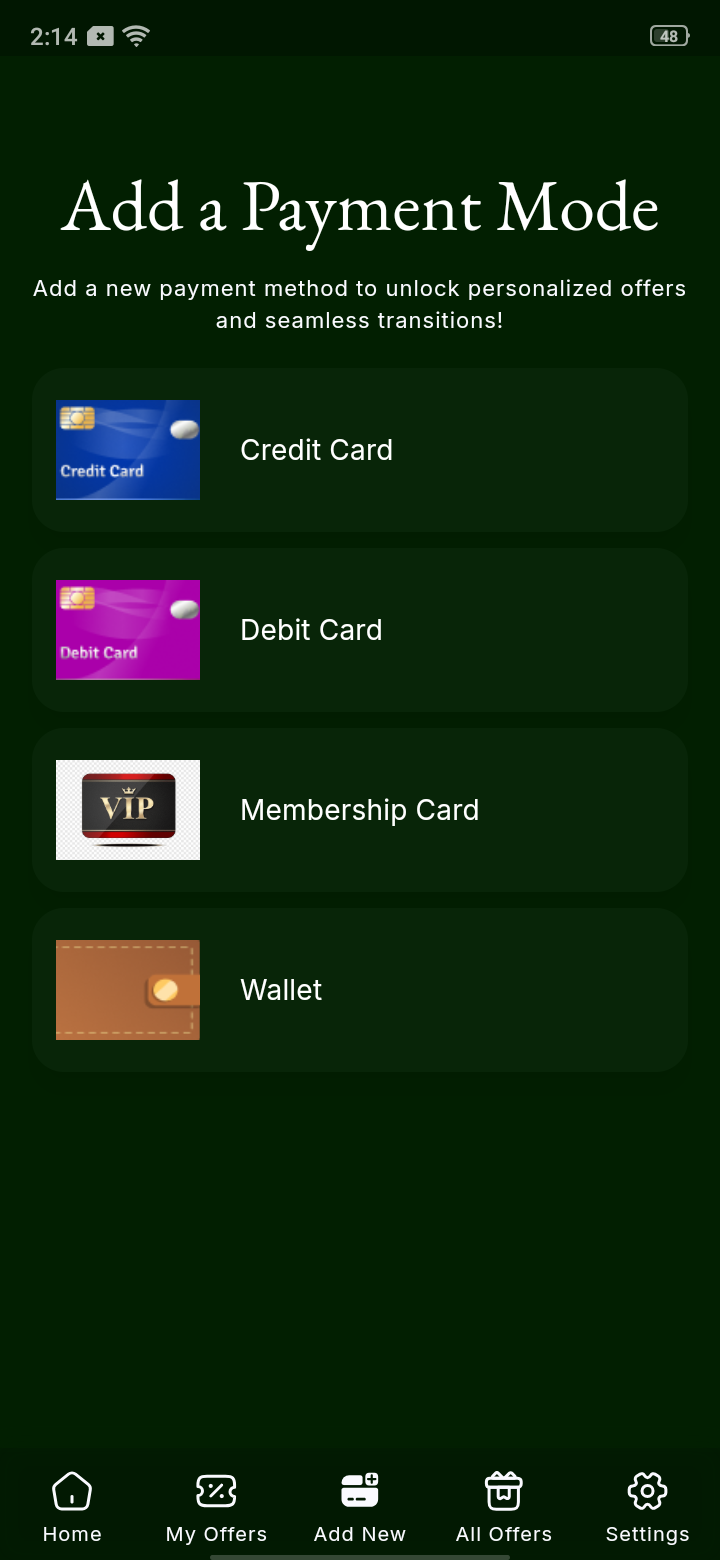Open the Settings tab
The image size is (720, 1560).
click(x=647, y=1507)
